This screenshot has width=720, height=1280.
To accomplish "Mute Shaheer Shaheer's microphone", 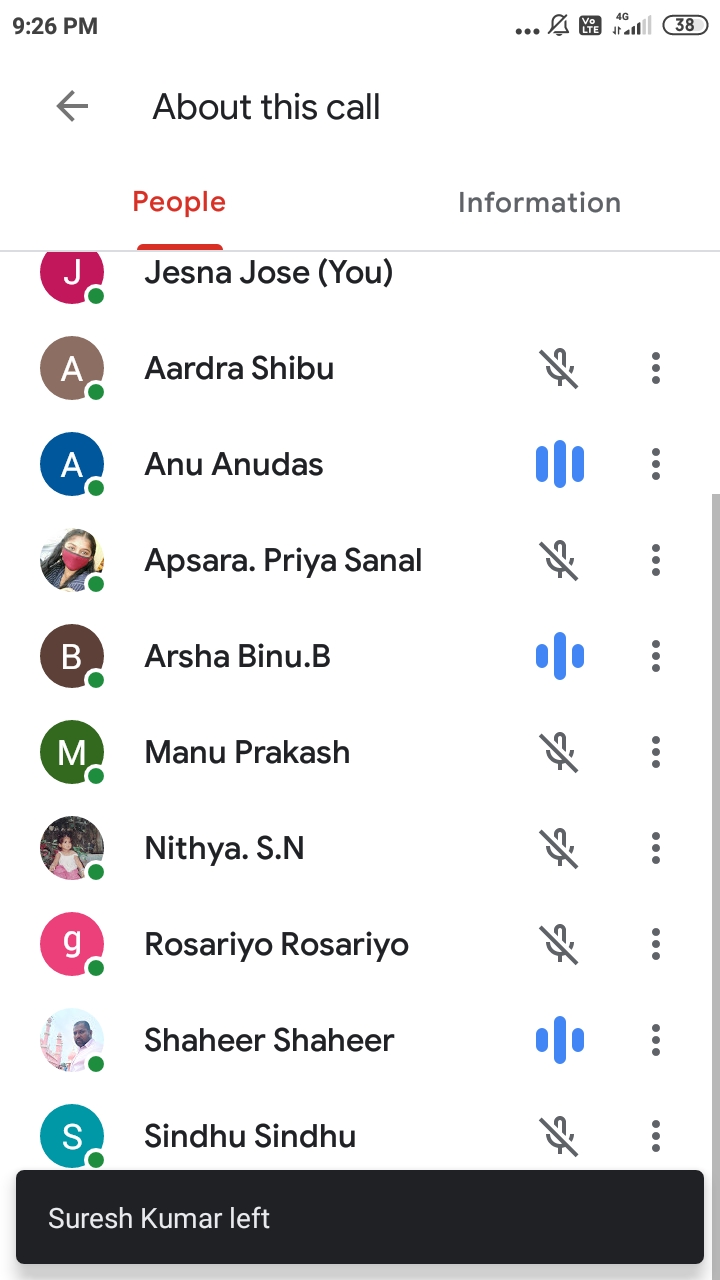I will click(x=560, y=1040).
